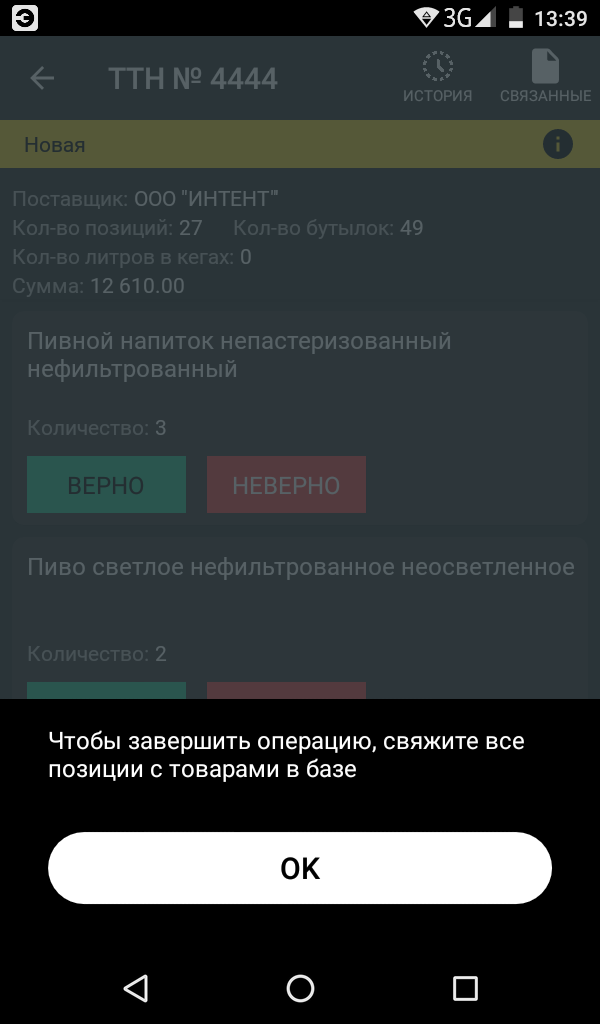This screenshot has height=1024, width=600.
Task: Mark Пивной напиток quantity as Неверно
Action: click(287, 485)
